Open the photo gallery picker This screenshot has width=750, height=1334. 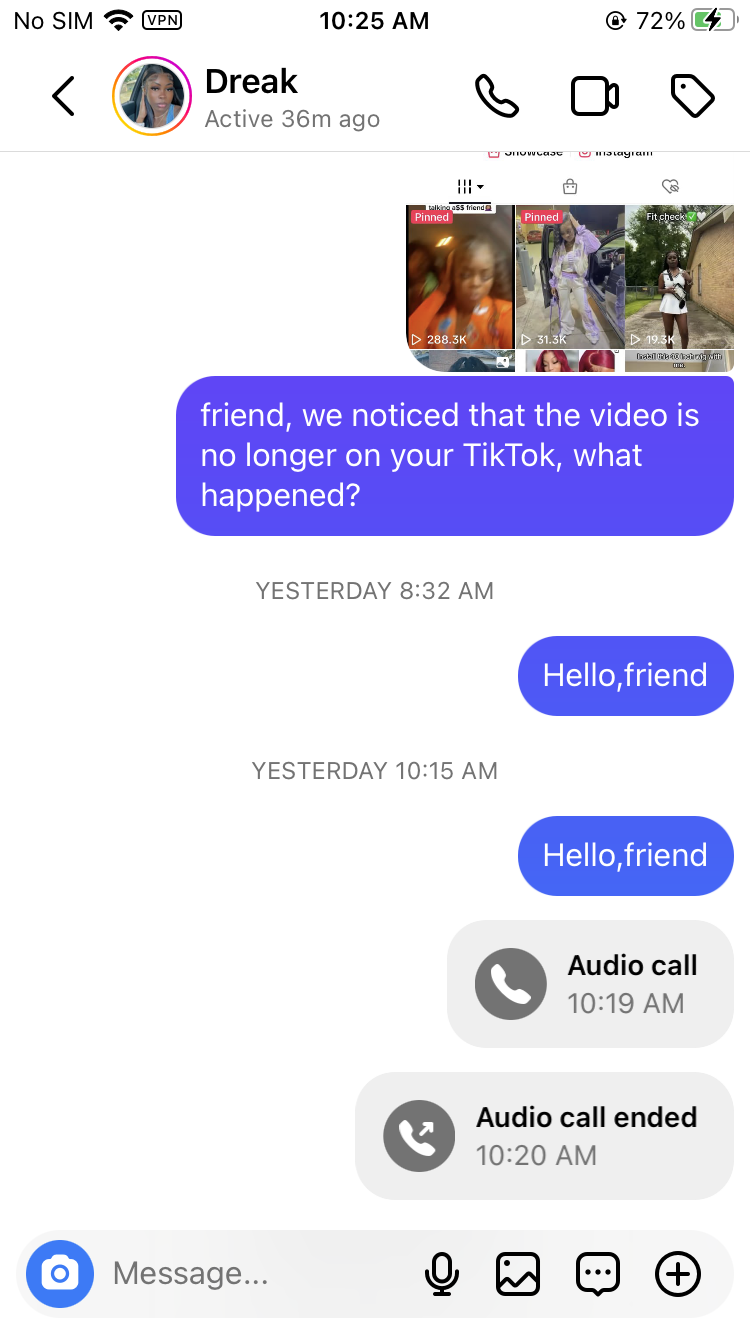pyautogui.click(x=518, y=1274)
